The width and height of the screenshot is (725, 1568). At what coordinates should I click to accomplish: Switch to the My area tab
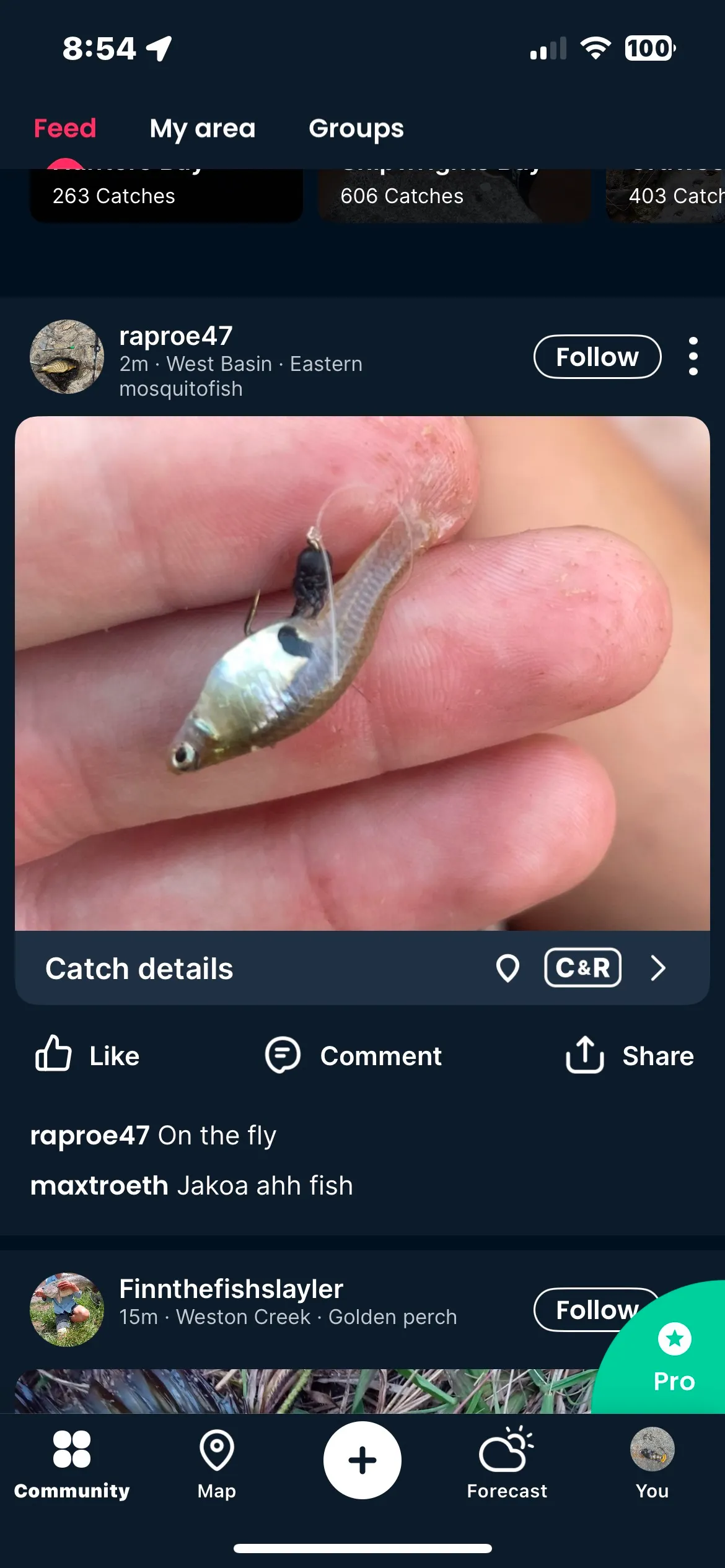[202, 129]
